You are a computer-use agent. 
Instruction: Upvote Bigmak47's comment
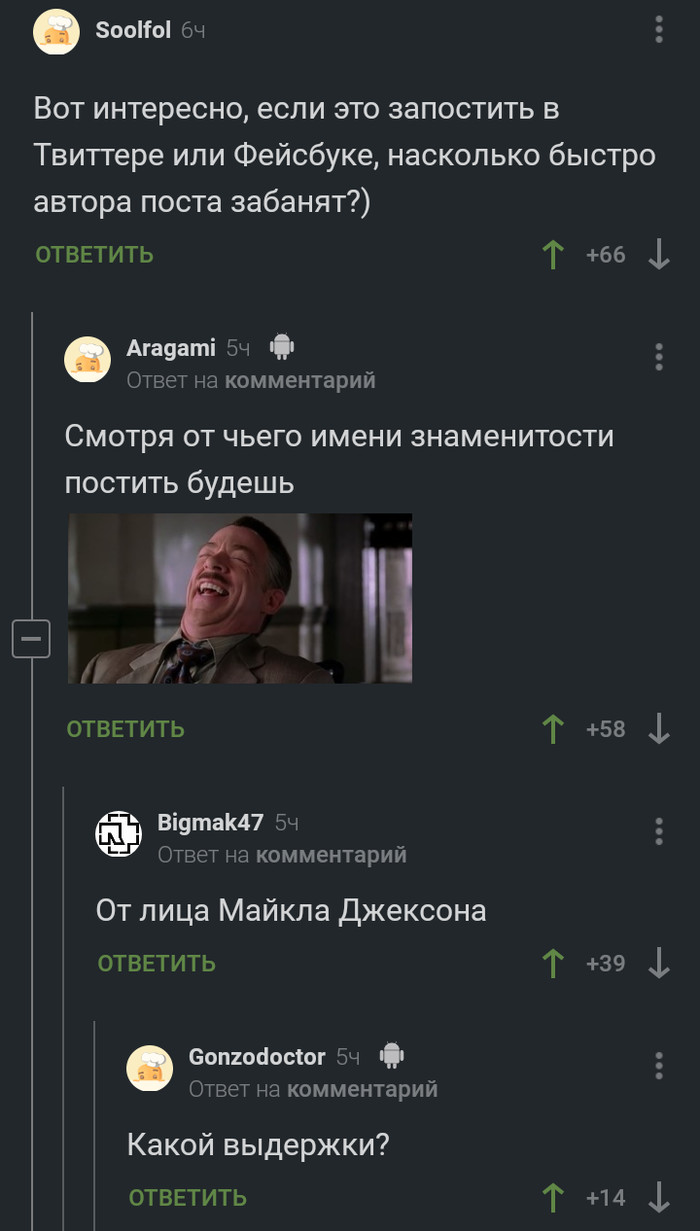tap(552, 963)
